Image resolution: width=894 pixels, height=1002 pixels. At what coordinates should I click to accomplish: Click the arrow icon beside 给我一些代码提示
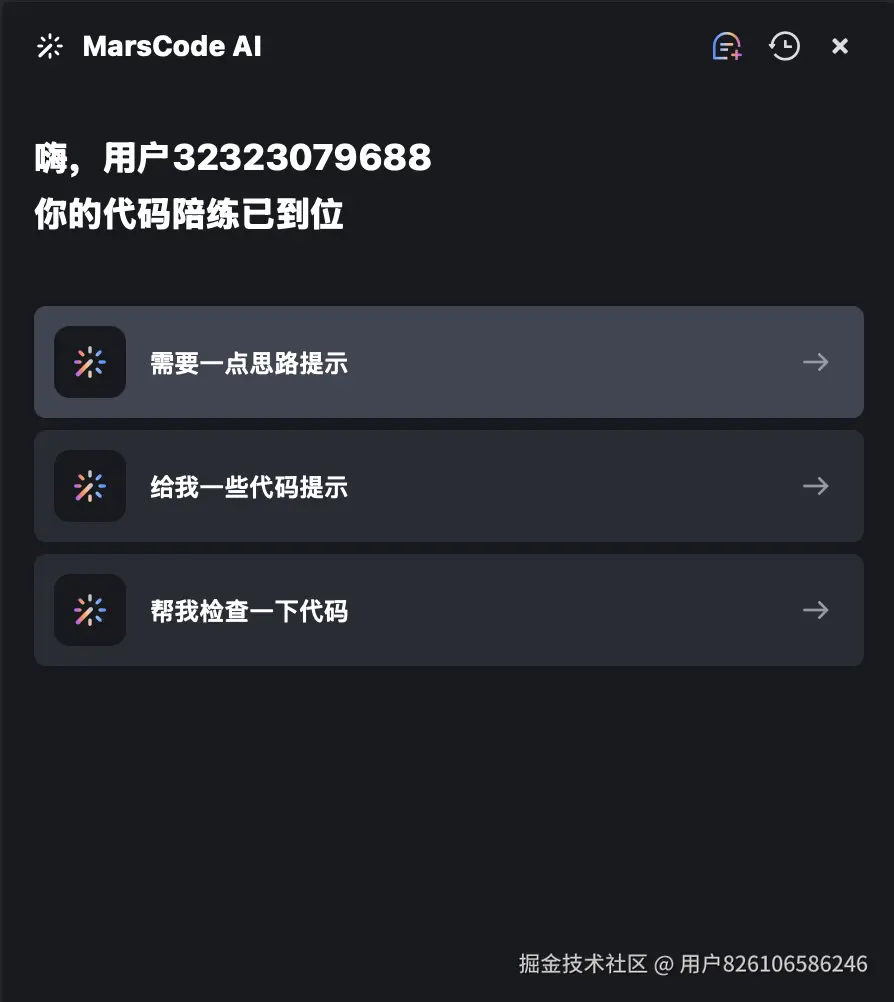click(x=815, y=486)
